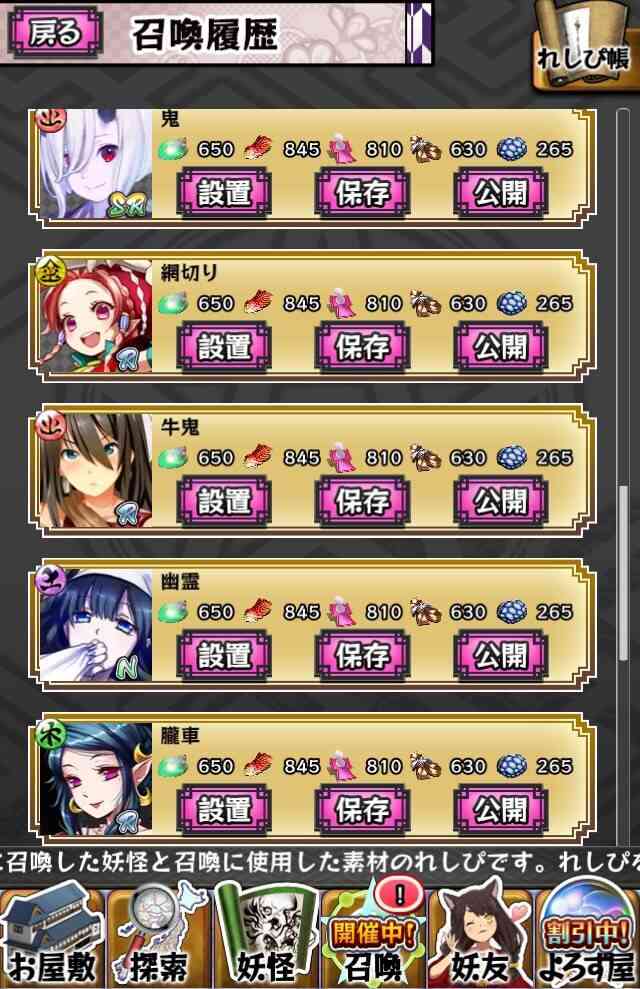Tap 公開 on the 牛鬼 row
Viewport: 640px width, 989px height.
[x=500, y=500]
